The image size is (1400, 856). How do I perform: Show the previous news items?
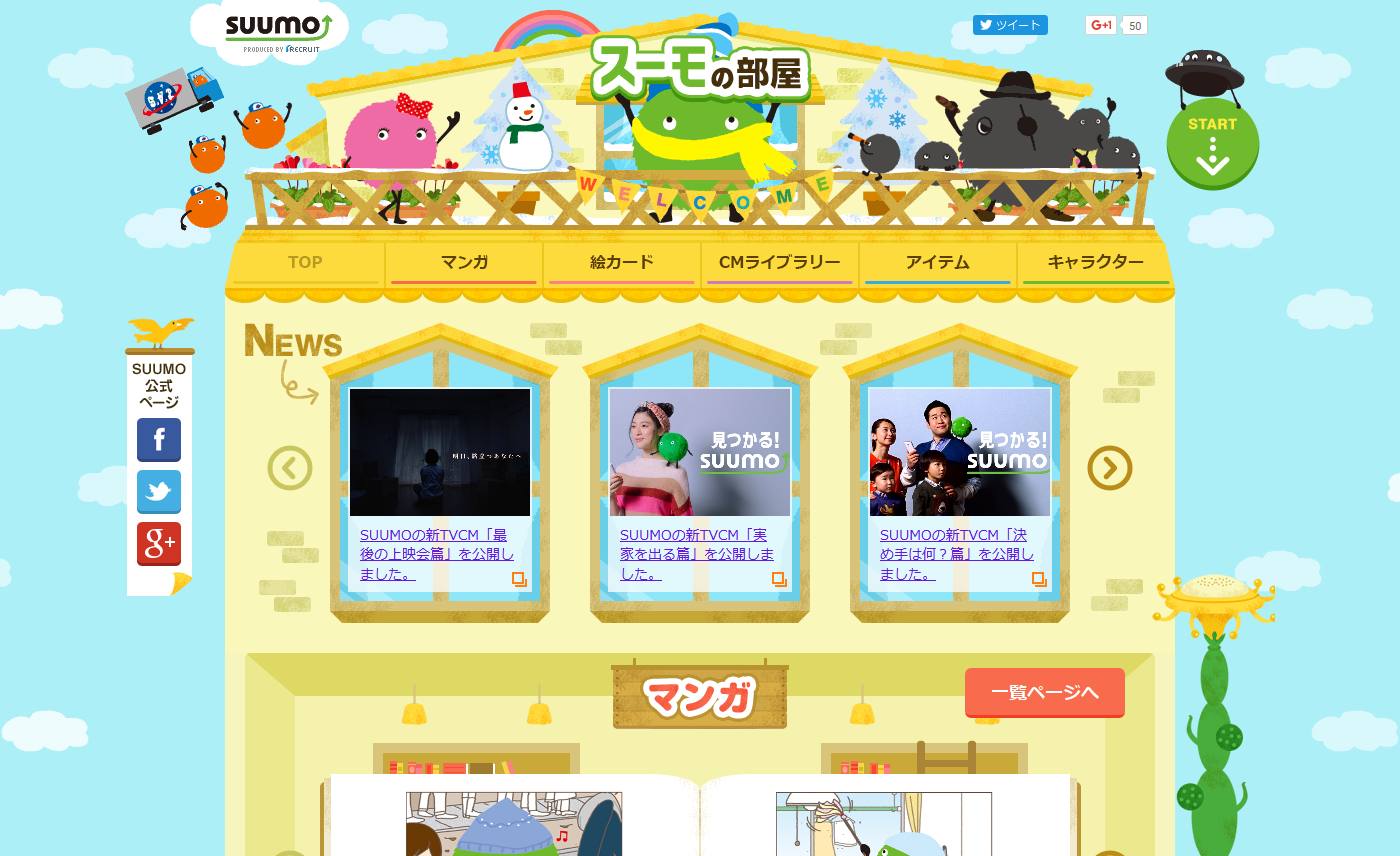click(290, 468)
